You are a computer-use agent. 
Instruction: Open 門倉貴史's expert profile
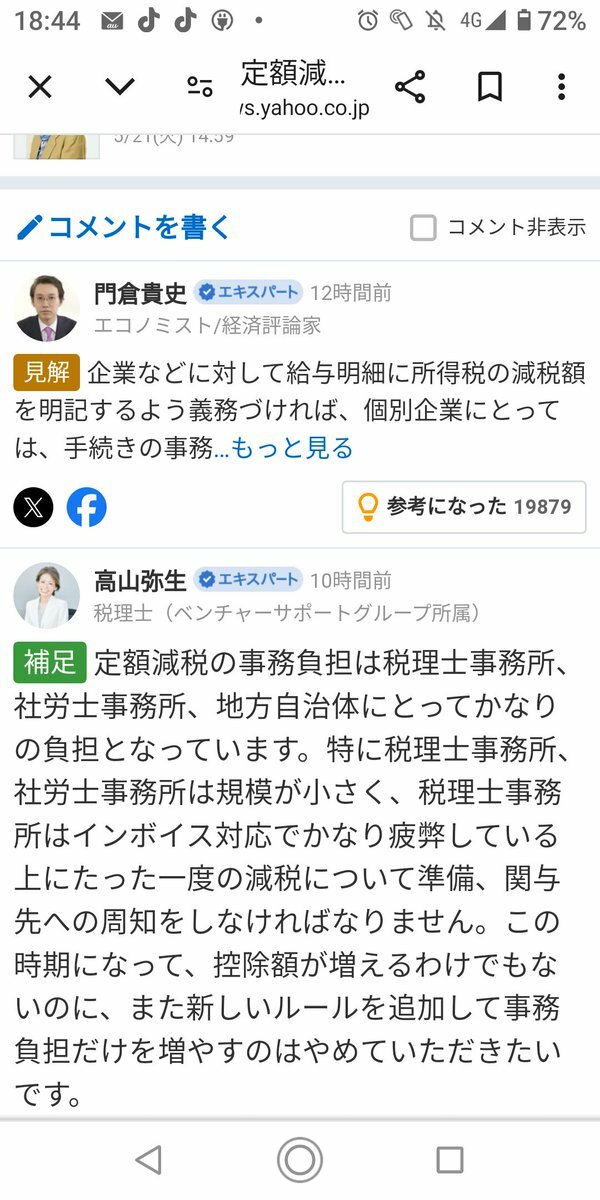click(x=140, y=293)
